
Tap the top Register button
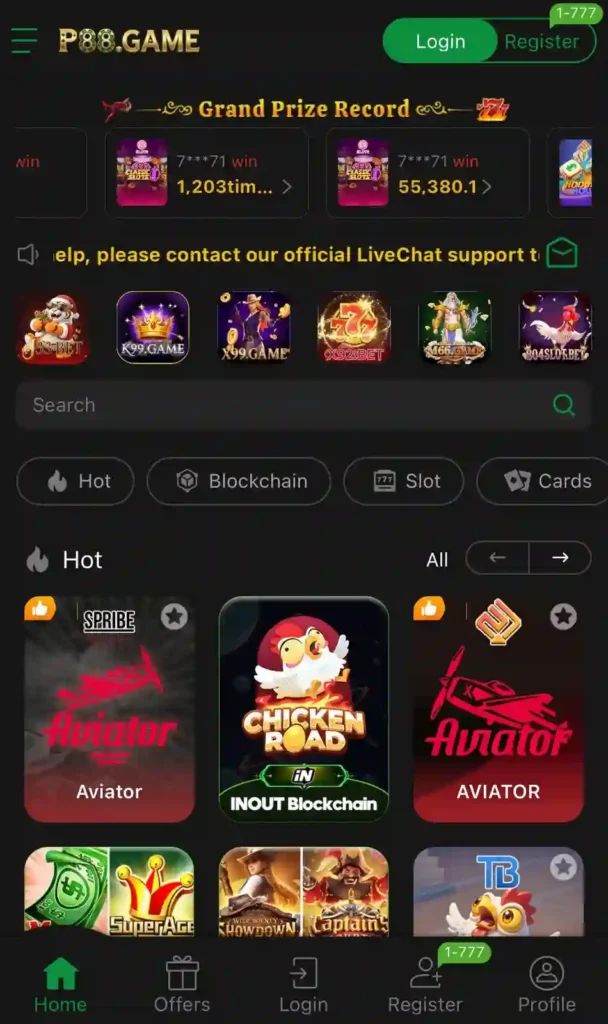[541, 41]
